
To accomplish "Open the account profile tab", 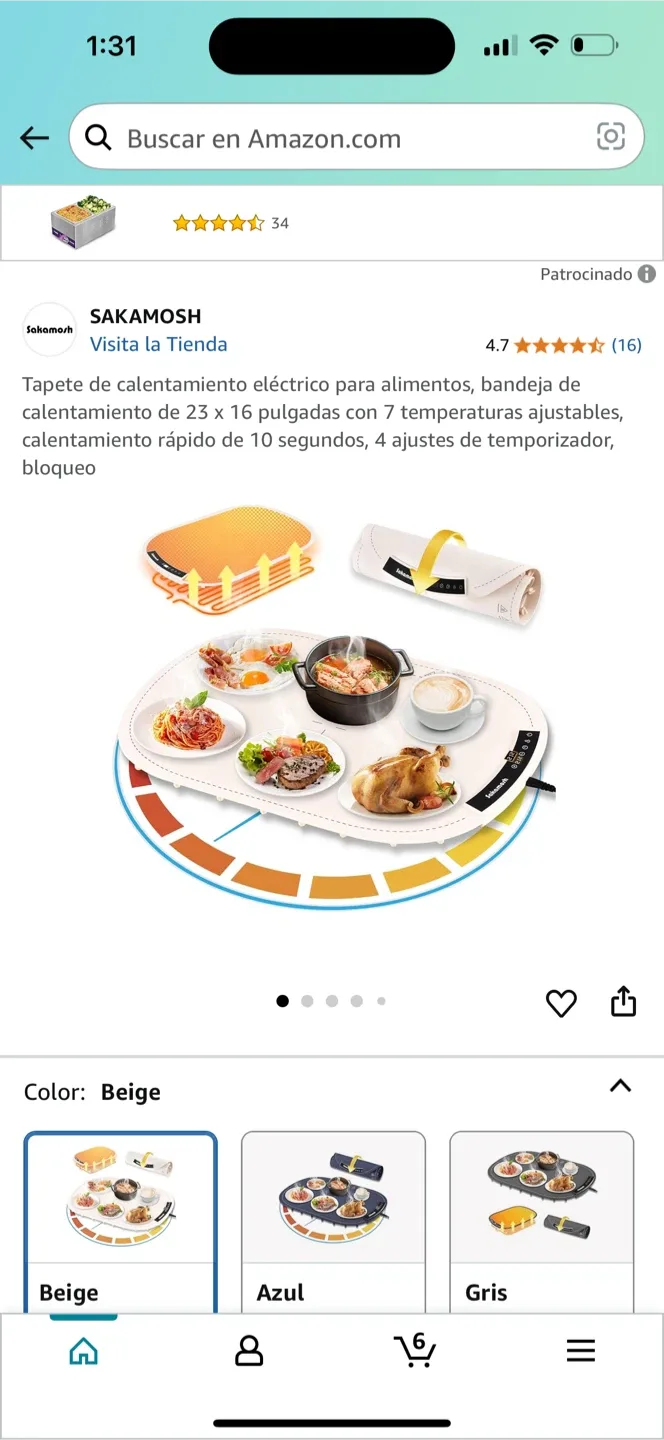I will click(x=248, y=1352).
